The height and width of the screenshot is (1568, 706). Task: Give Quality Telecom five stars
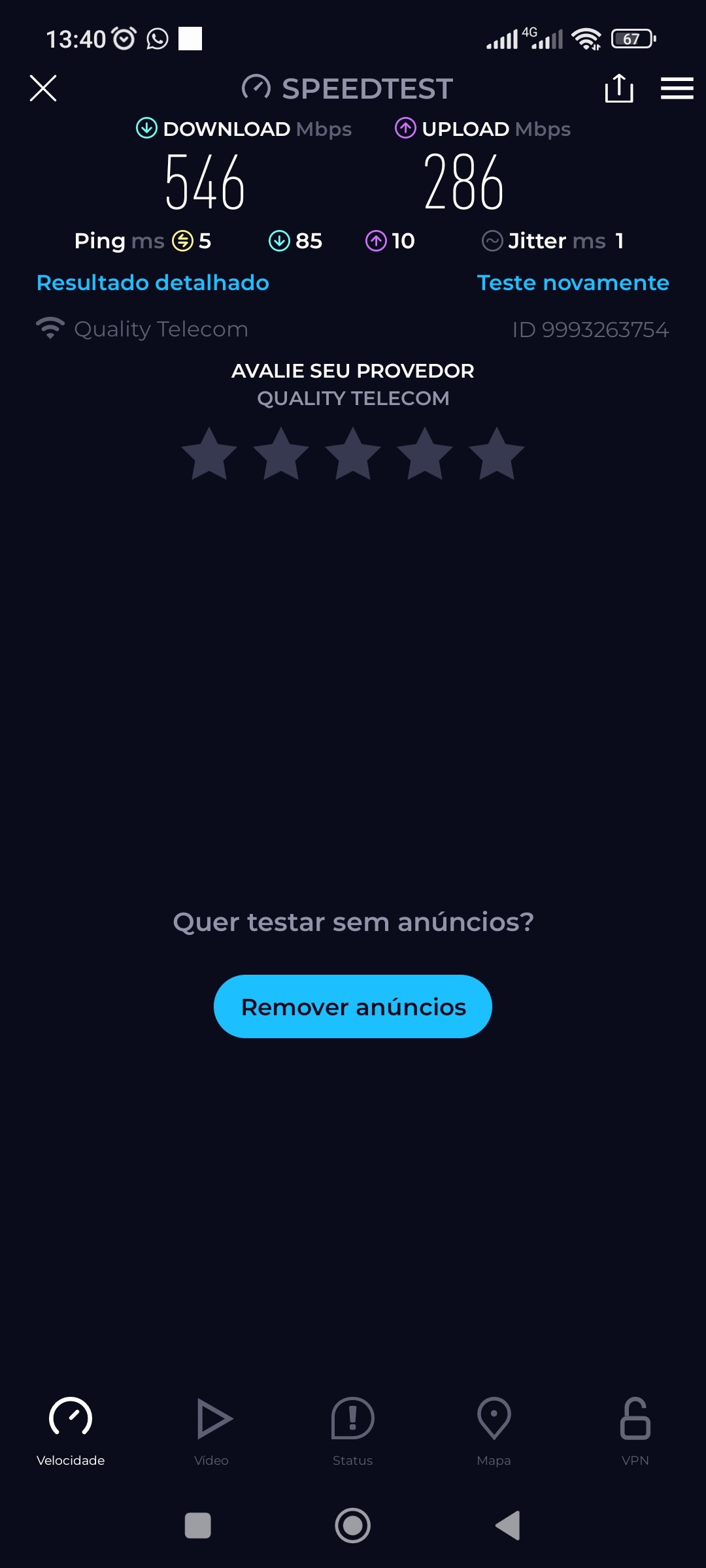click(x=497, y=455)
